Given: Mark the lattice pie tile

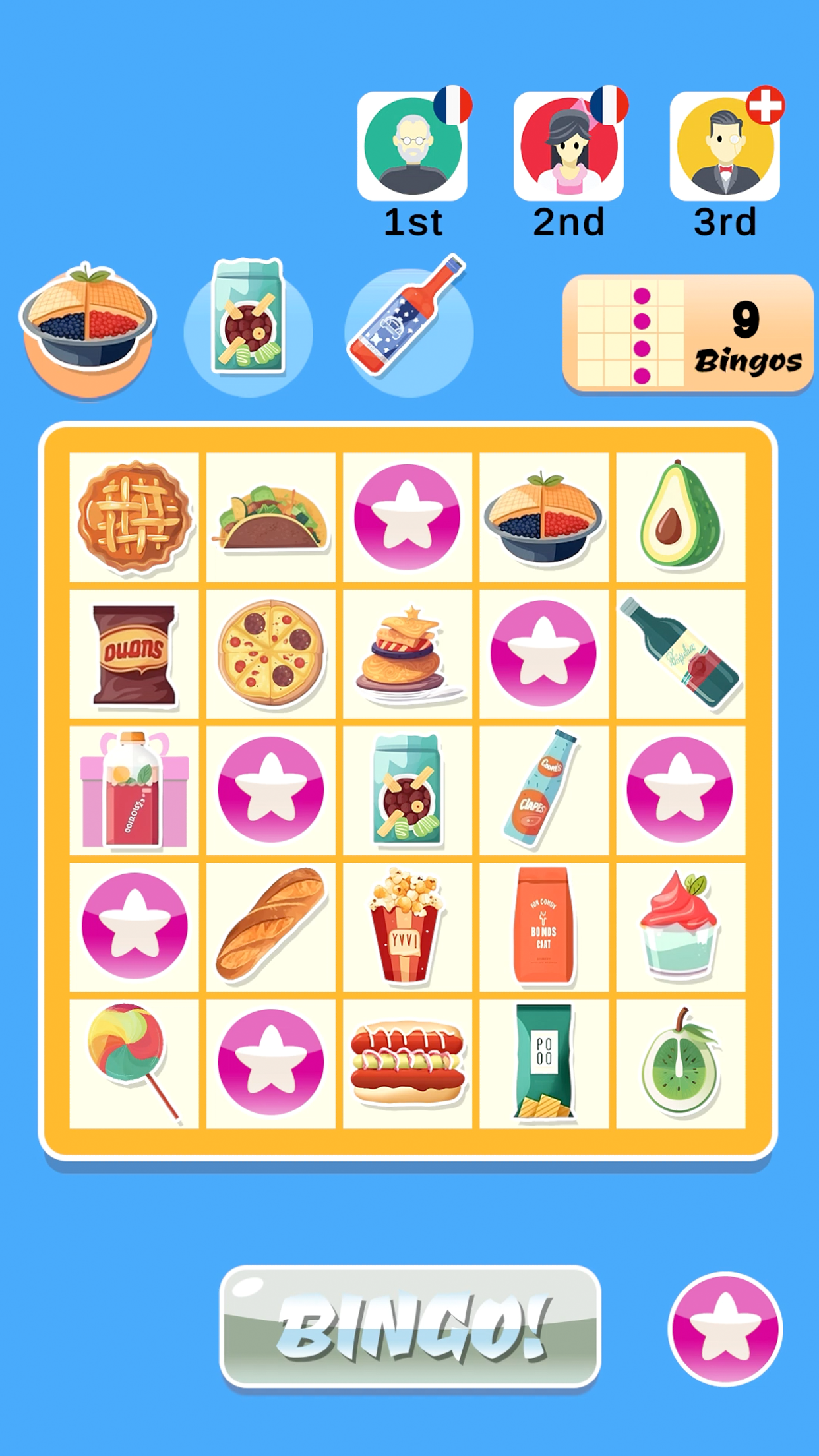Looking at the screenshot, I should [135, 517].
